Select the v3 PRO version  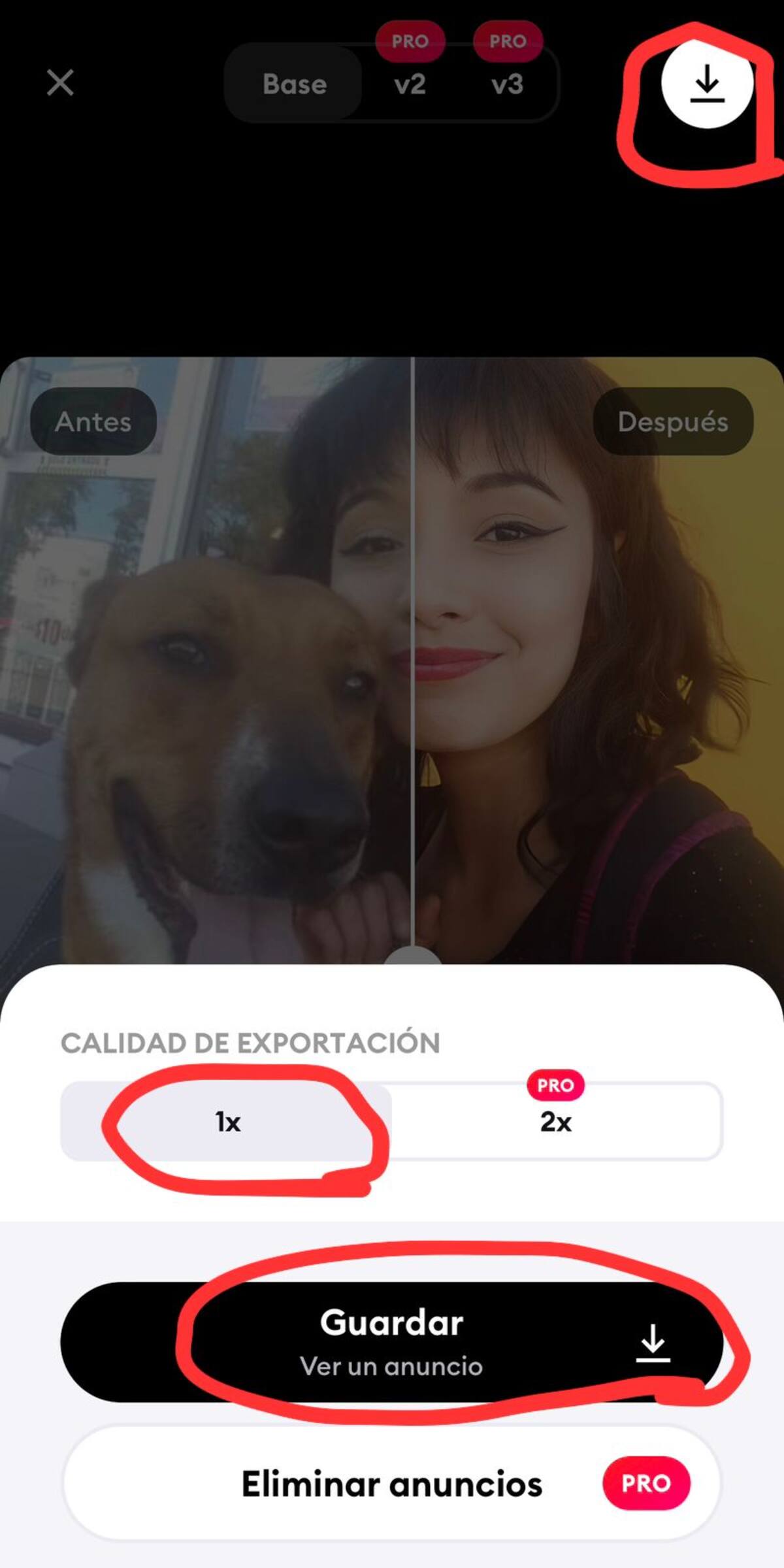(x=507, y=84)
